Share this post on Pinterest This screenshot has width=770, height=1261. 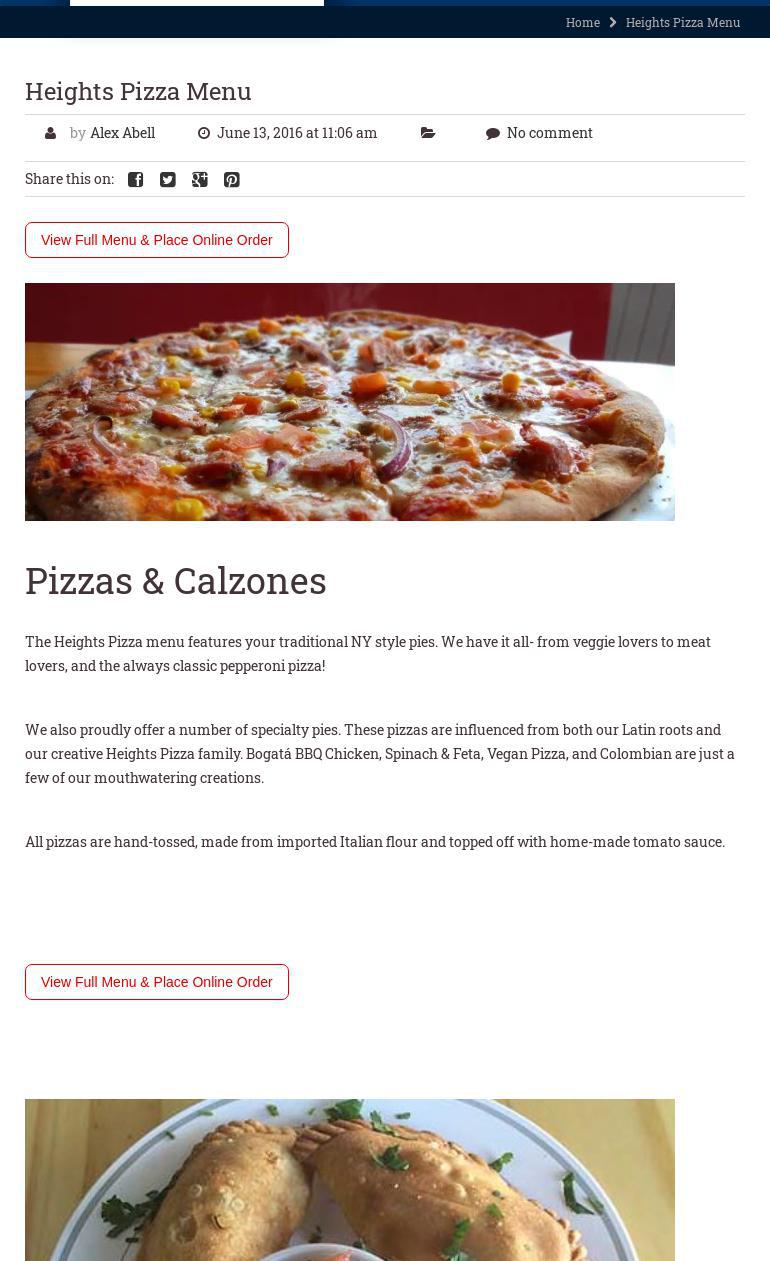pos(232,180)
